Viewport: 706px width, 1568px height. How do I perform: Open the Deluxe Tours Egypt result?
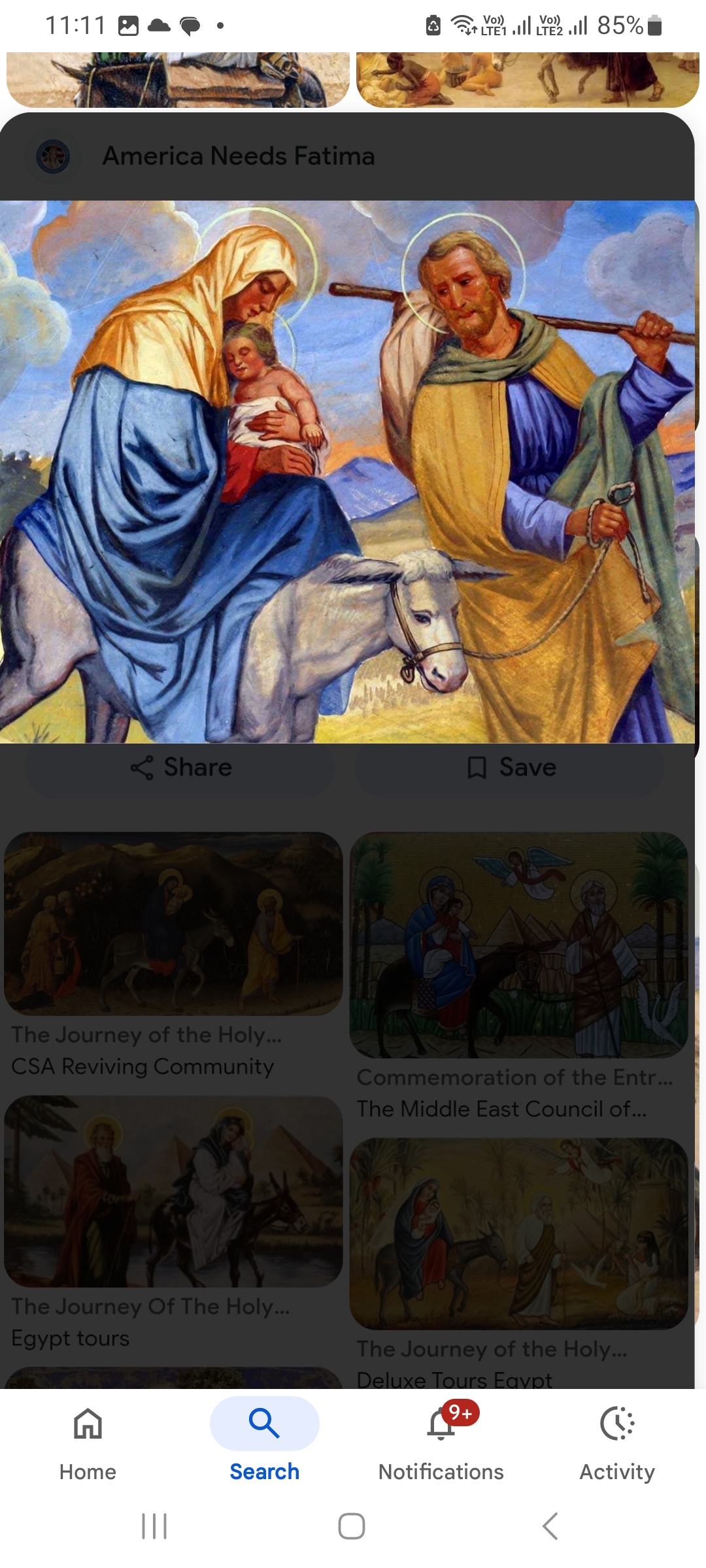(518, 1233)
